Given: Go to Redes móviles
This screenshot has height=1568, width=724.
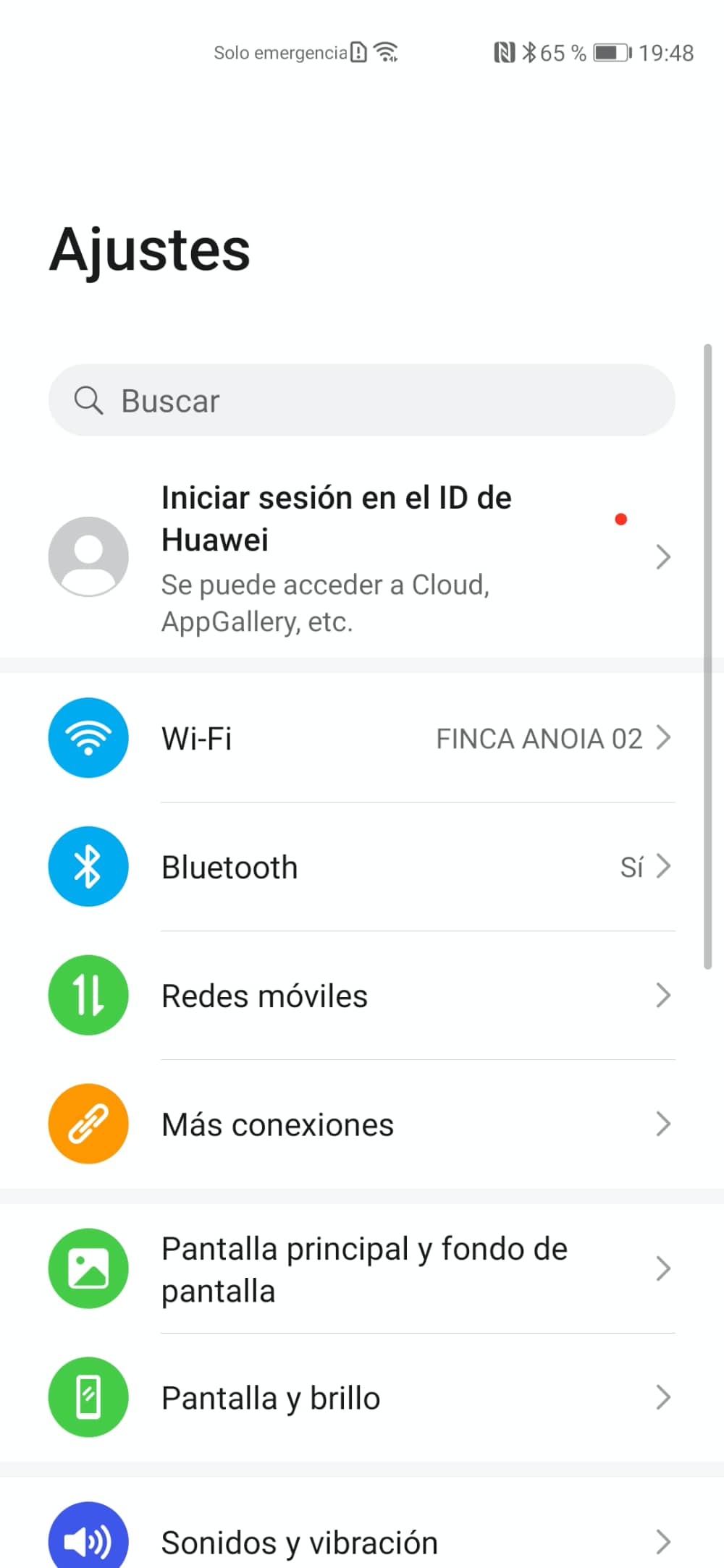Looking at the screenshot, I should pos(362,996).
